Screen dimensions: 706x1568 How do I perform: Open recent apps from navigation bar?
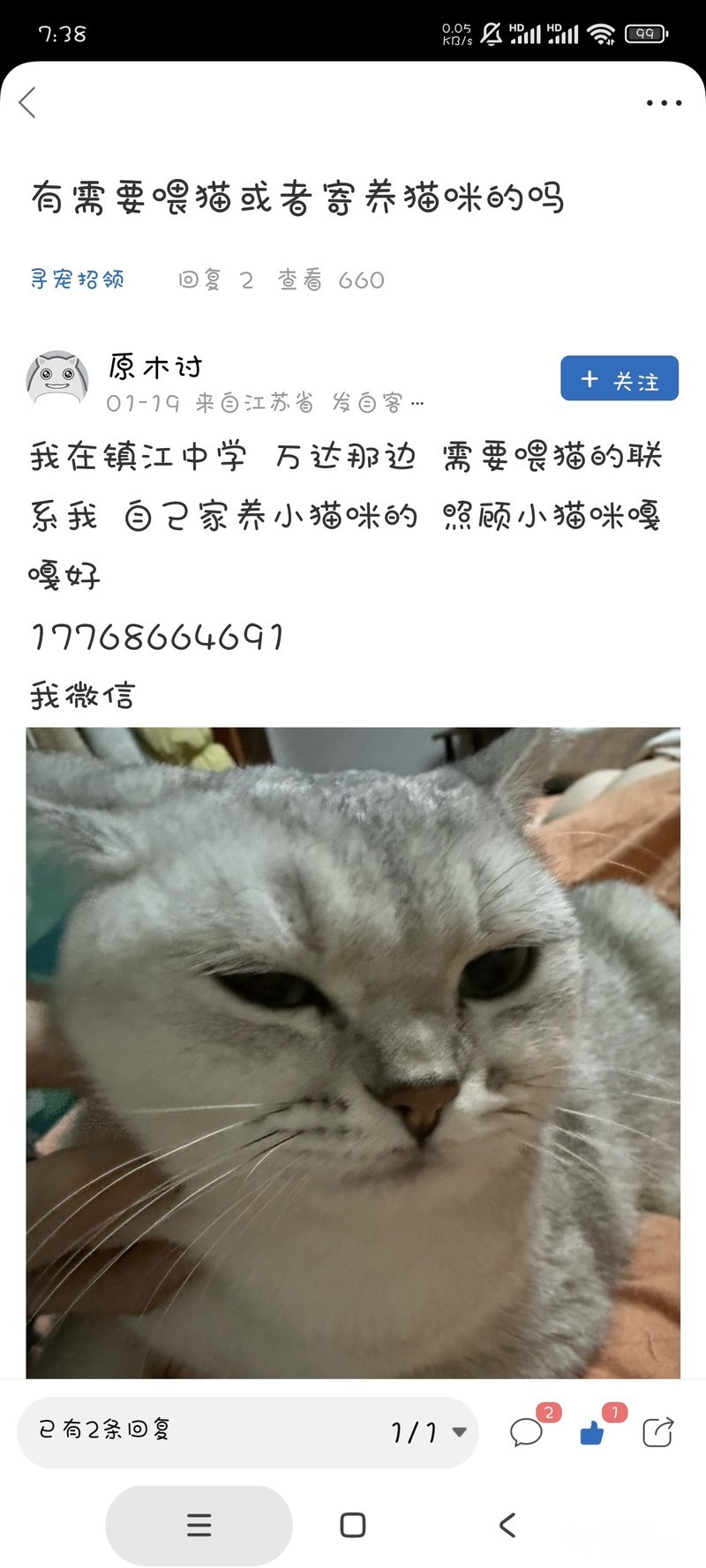pyautogui.click(x=199, y=1525)
